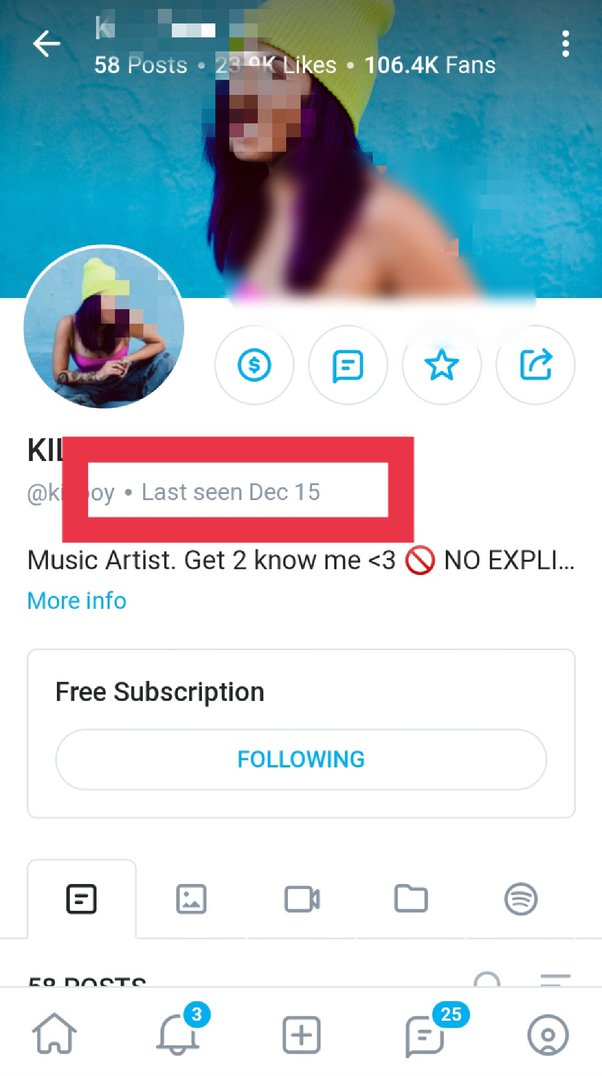Send a tip with the dollar icon
Image resolution: width=602 pixels, height=1076 pixels.
[x=254, y=366]
